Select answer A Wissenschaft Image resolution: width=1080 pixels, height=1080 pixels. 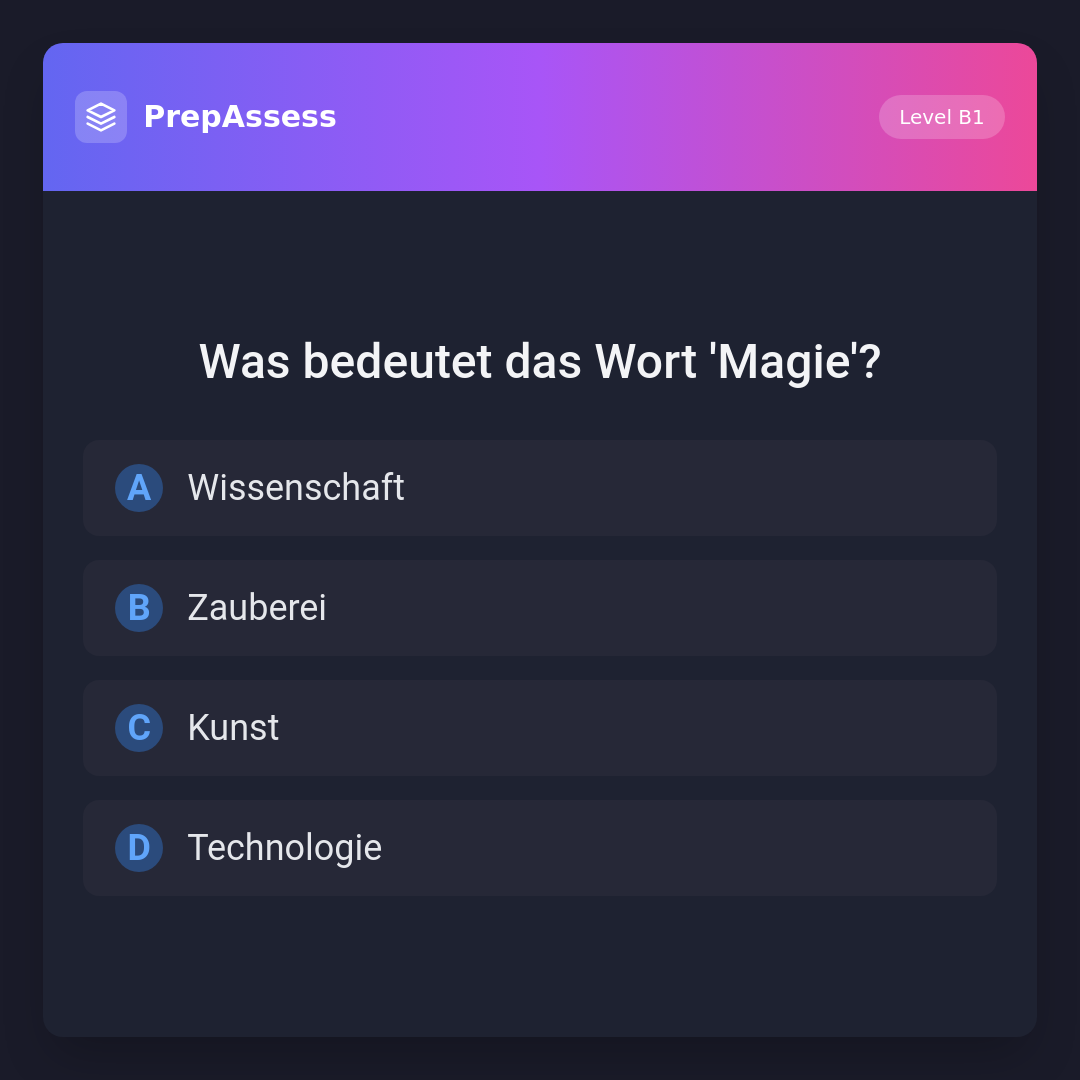point(540,488)
